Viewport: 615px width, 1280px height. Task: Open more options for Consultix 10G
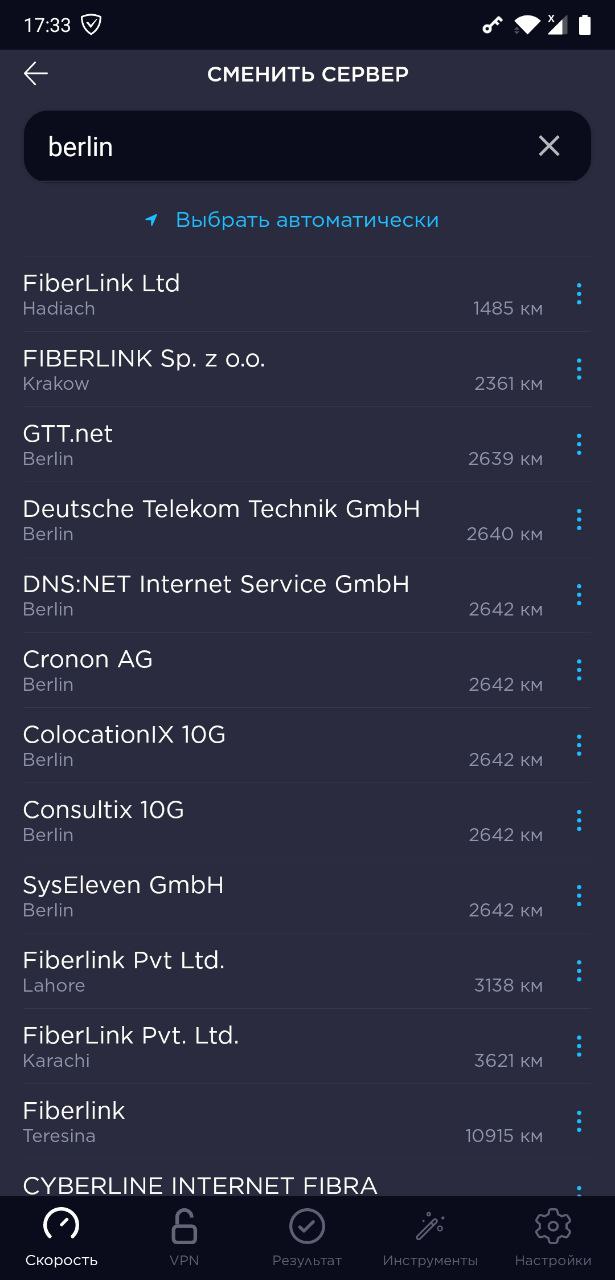[579, 820]
